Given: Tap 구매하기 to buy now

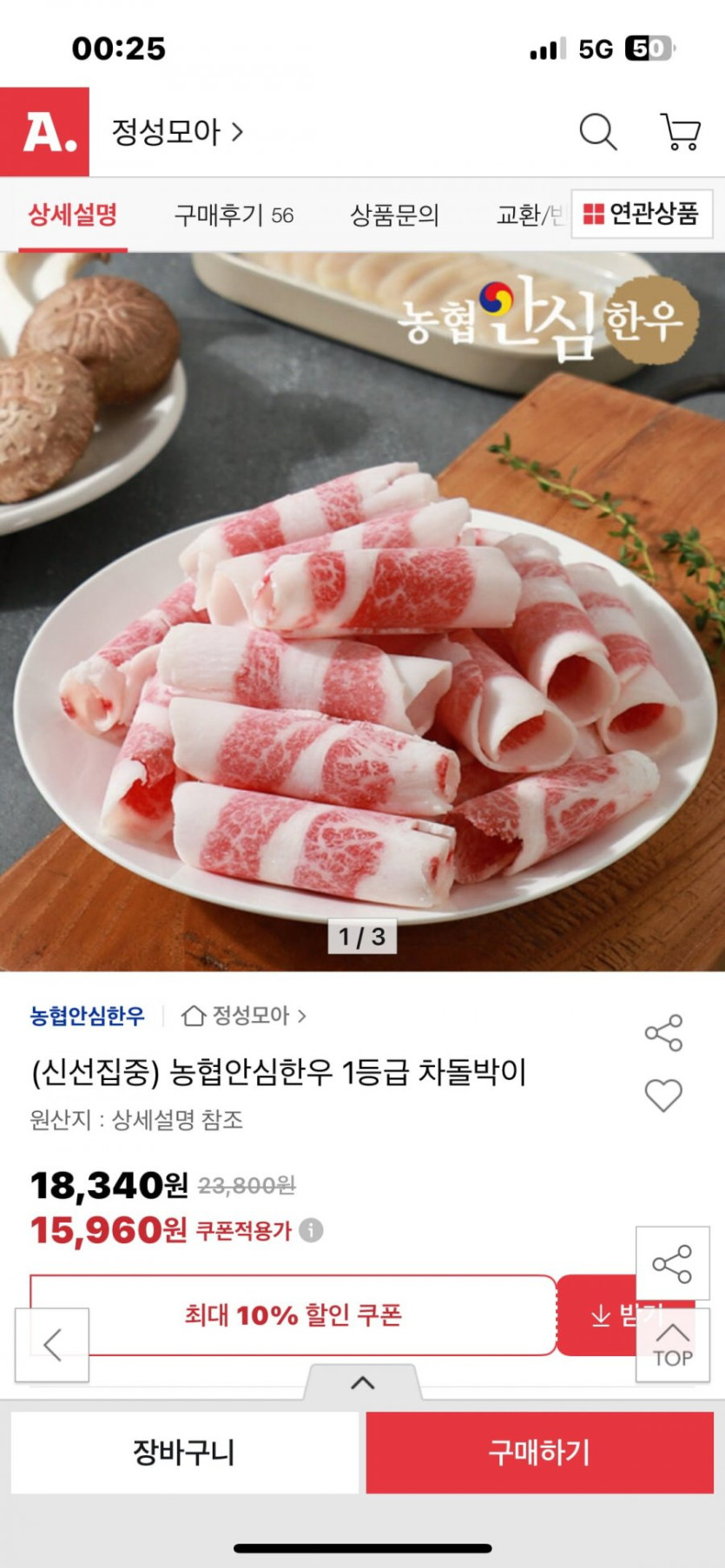Looking at the screenshot, I should [x=539, y=1453].
